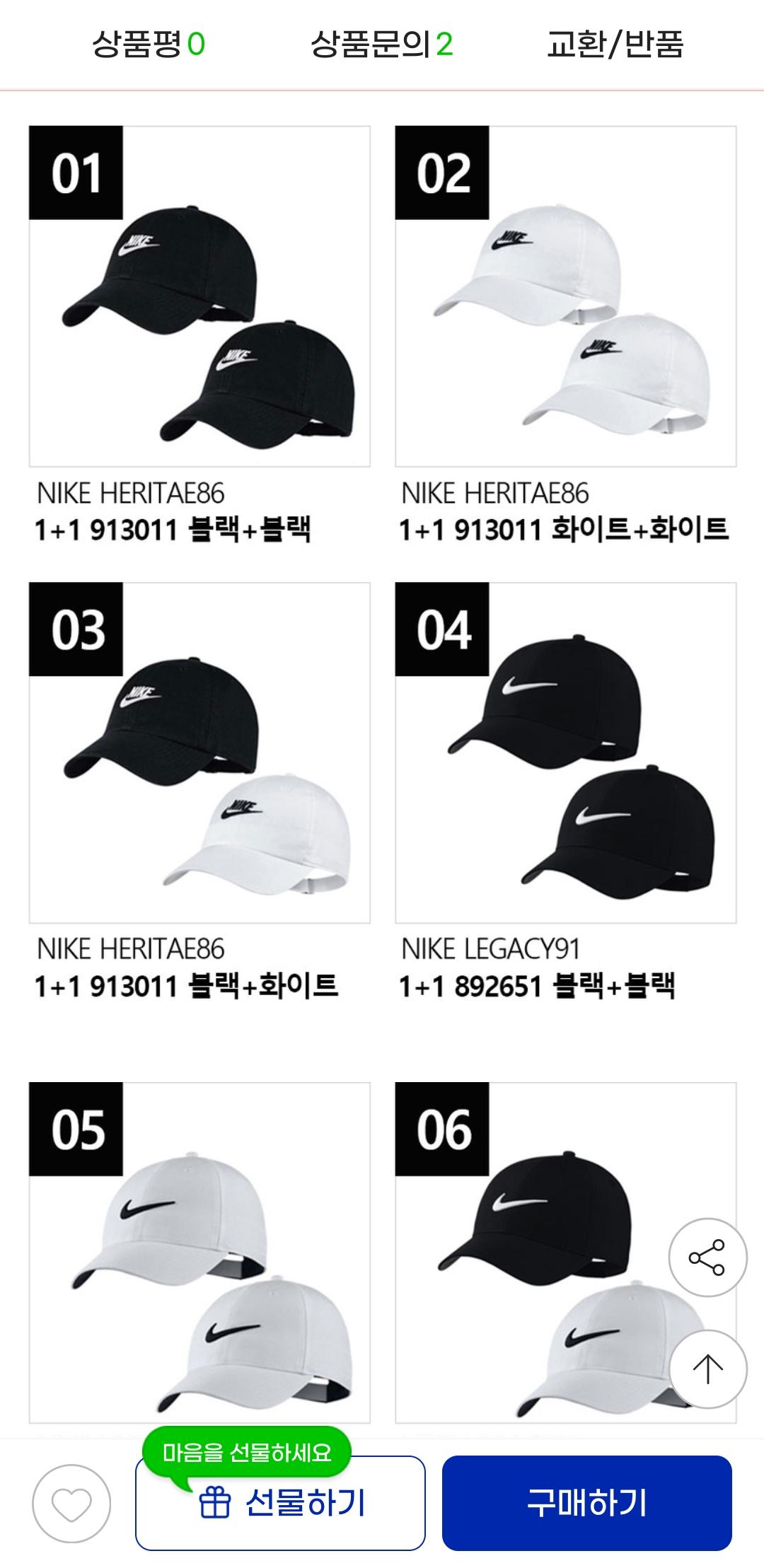
Task: Add this product to wishlist with the heart
Action: 71,1503
